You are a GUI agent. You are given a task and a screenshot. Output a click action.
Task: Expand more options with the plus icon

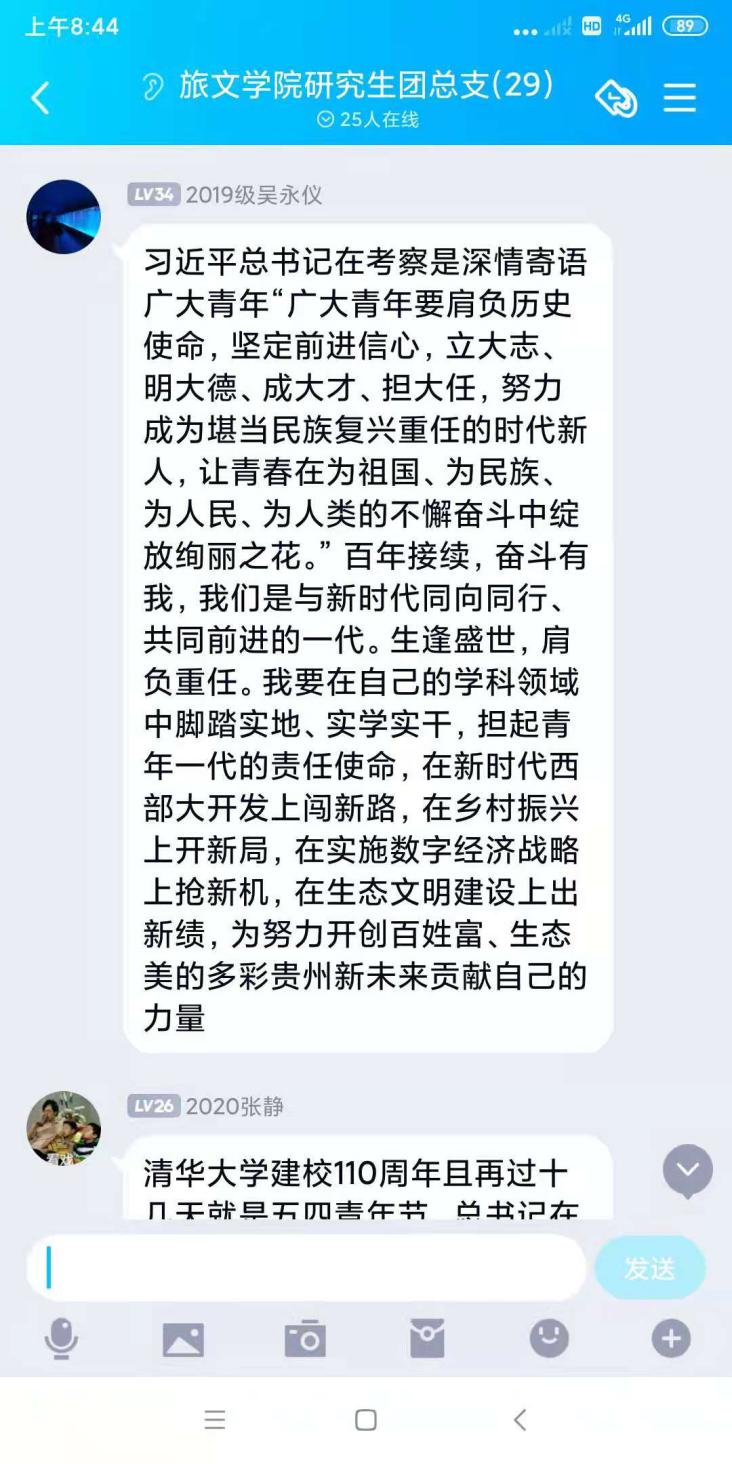click(671, 1338)
